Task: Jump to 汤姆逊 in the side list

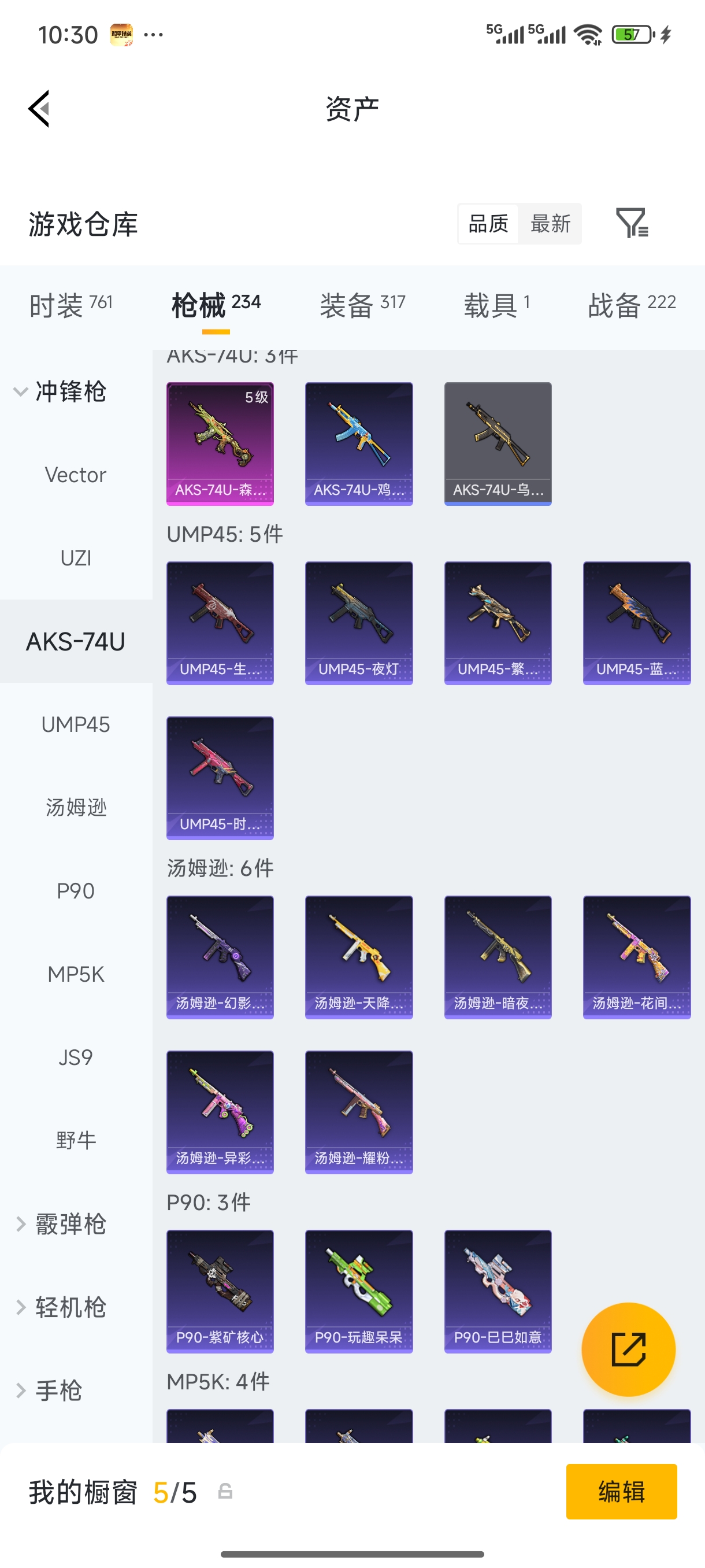Action: pos(76,808)
